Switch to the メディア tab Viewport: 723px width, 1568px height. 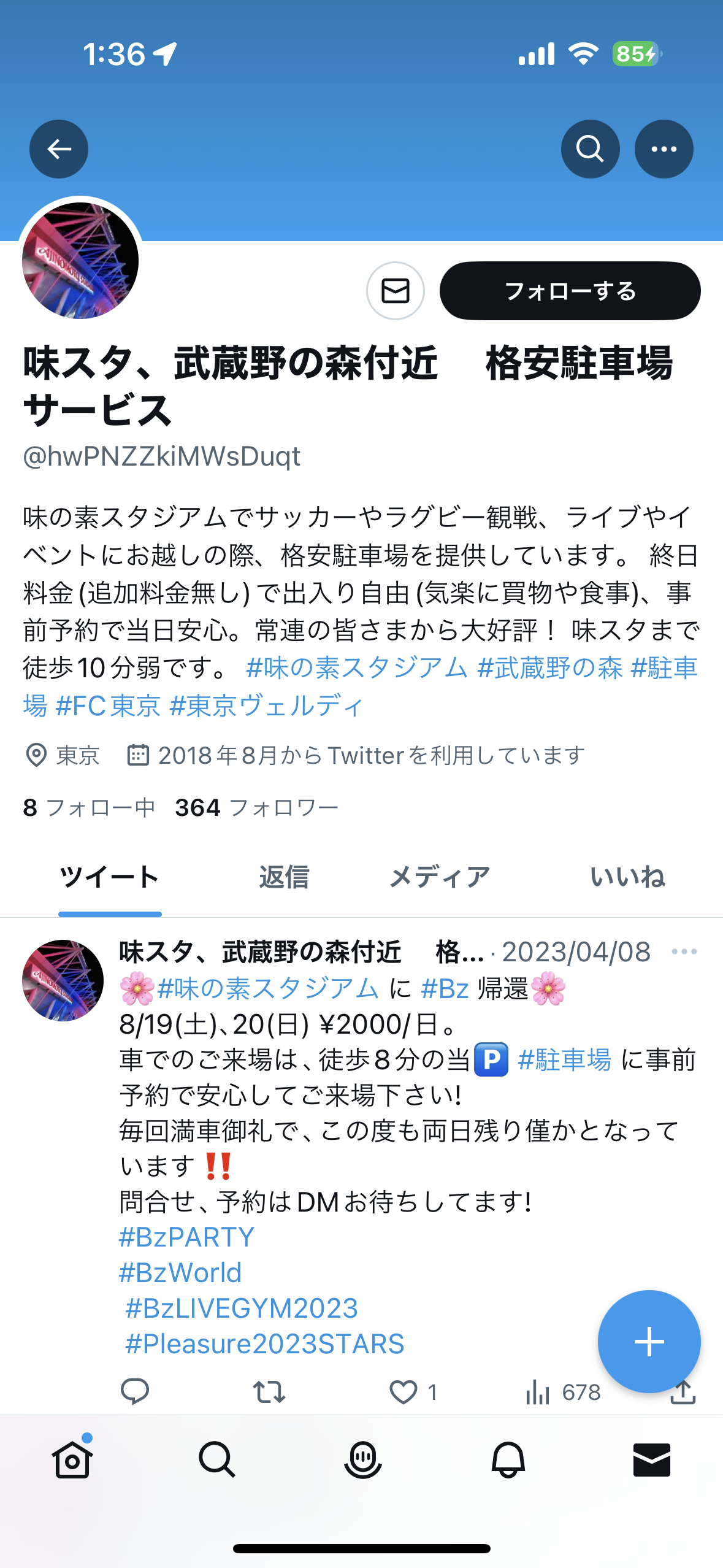pos(440,877)
